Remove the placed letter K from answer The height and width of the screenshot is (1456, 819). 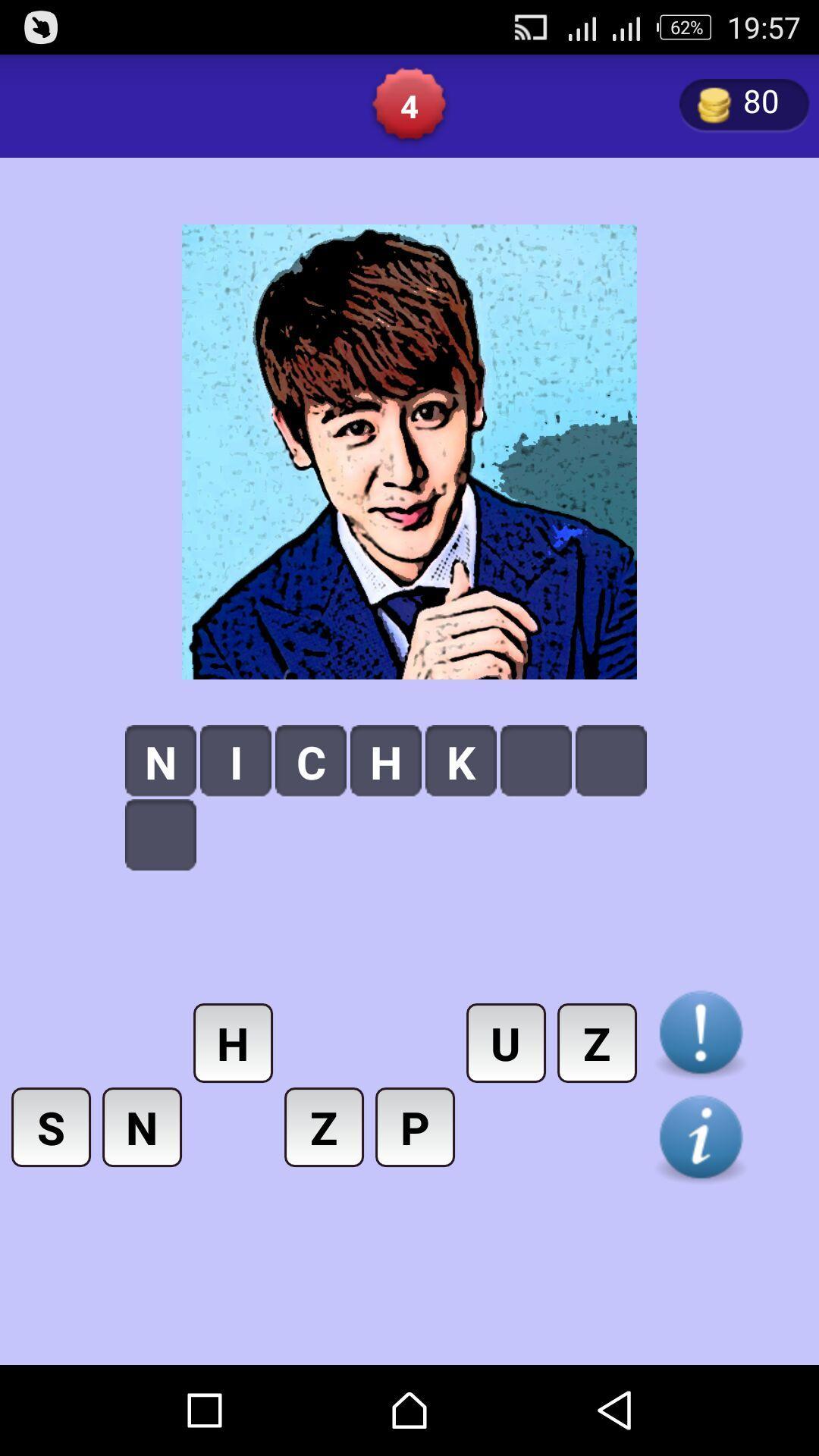(x=460, y=761)
